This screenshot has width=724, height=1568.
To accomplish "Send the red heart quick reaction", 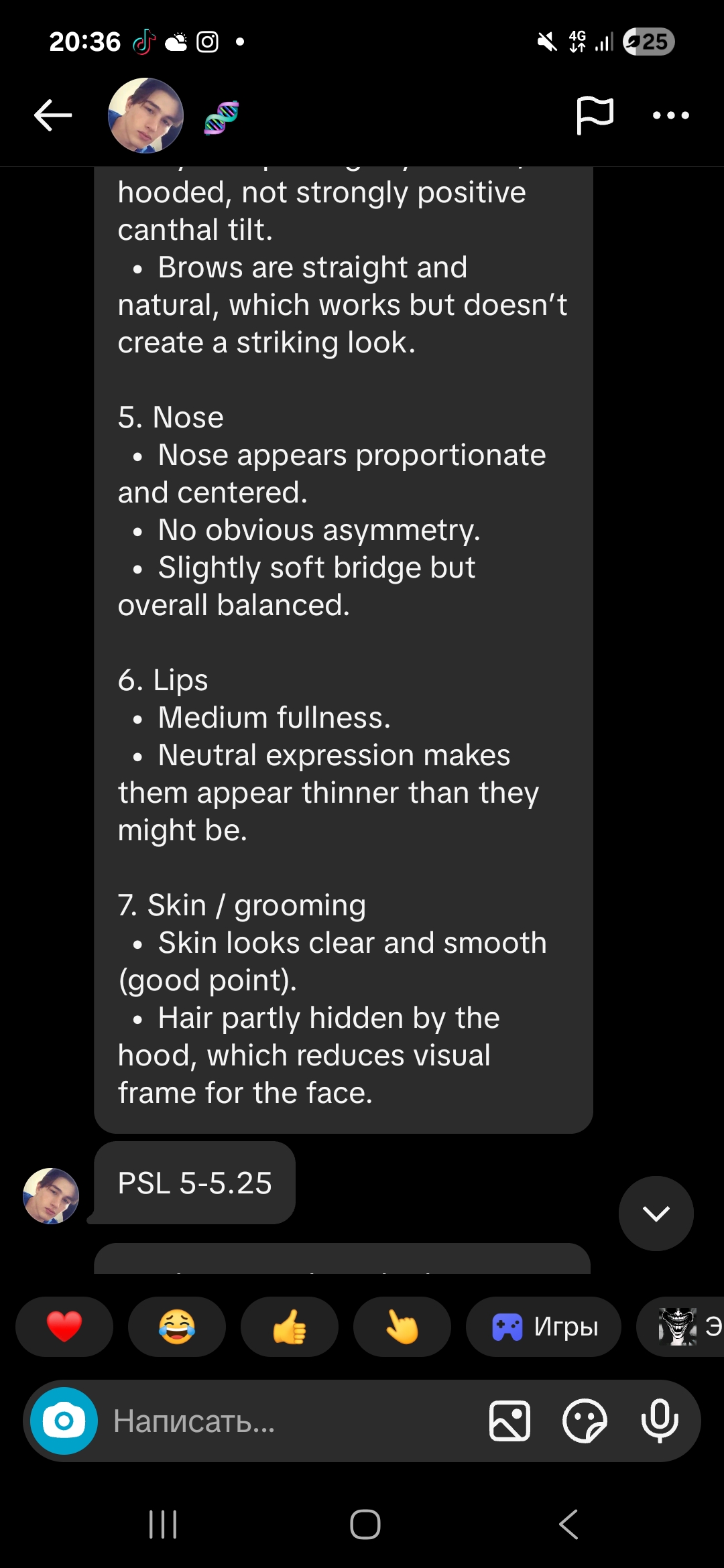I will [64, 1327].
